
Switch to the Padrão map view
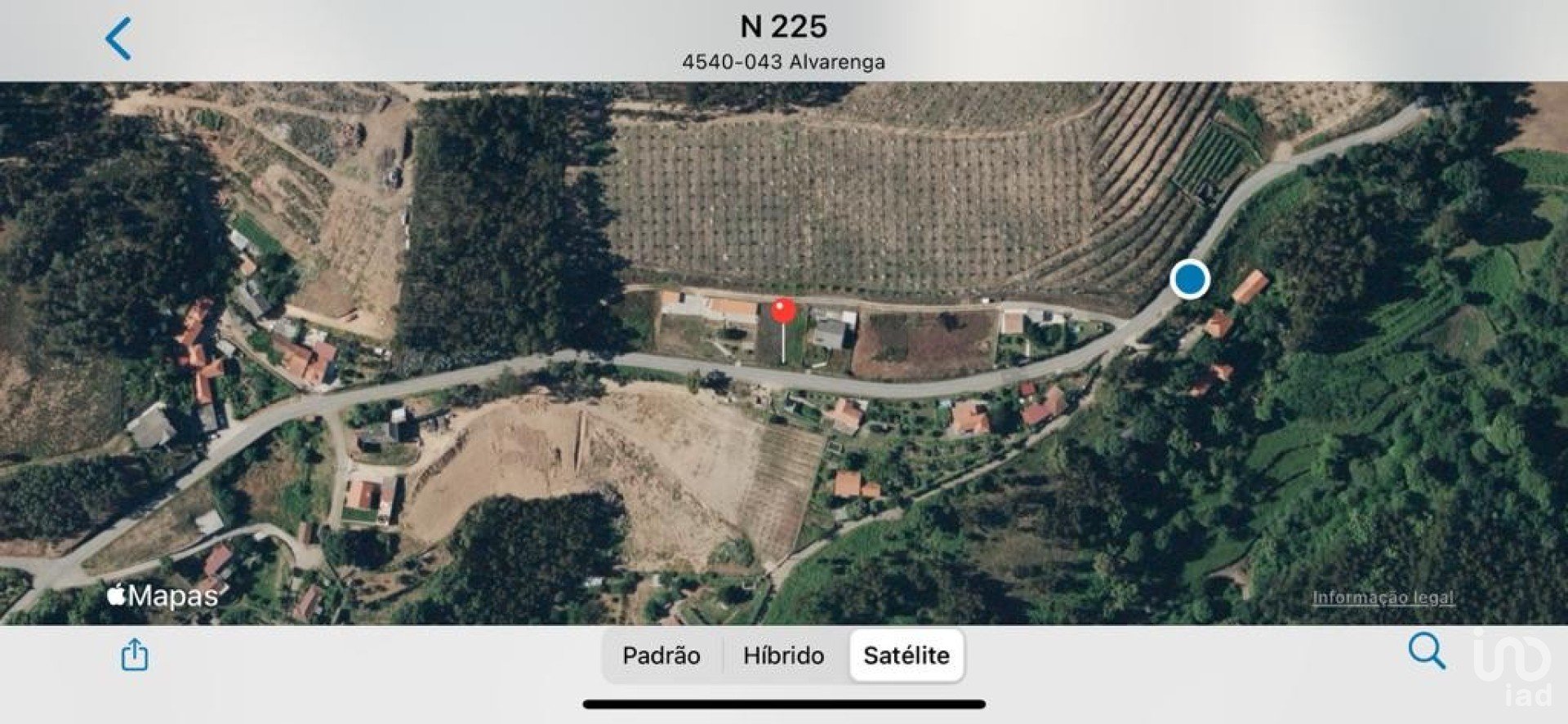[661, 655]
